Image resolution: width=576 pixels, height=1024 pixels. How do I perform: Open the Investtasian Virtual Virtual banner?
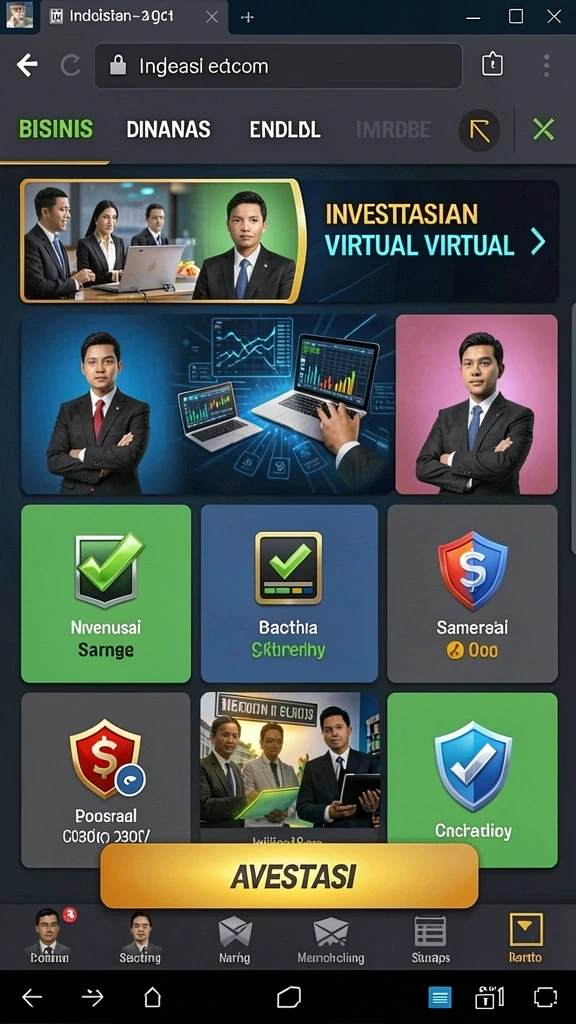pos(289,241)
